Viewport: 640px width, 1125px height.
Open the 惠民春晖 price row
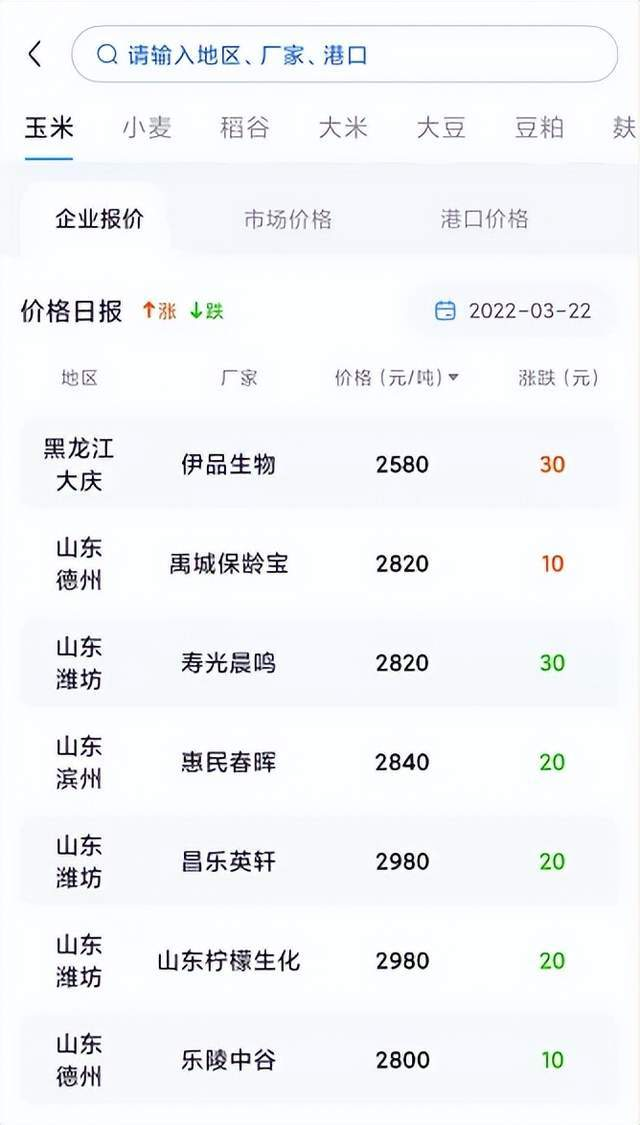pyautogui.click(x=320, y=762)
